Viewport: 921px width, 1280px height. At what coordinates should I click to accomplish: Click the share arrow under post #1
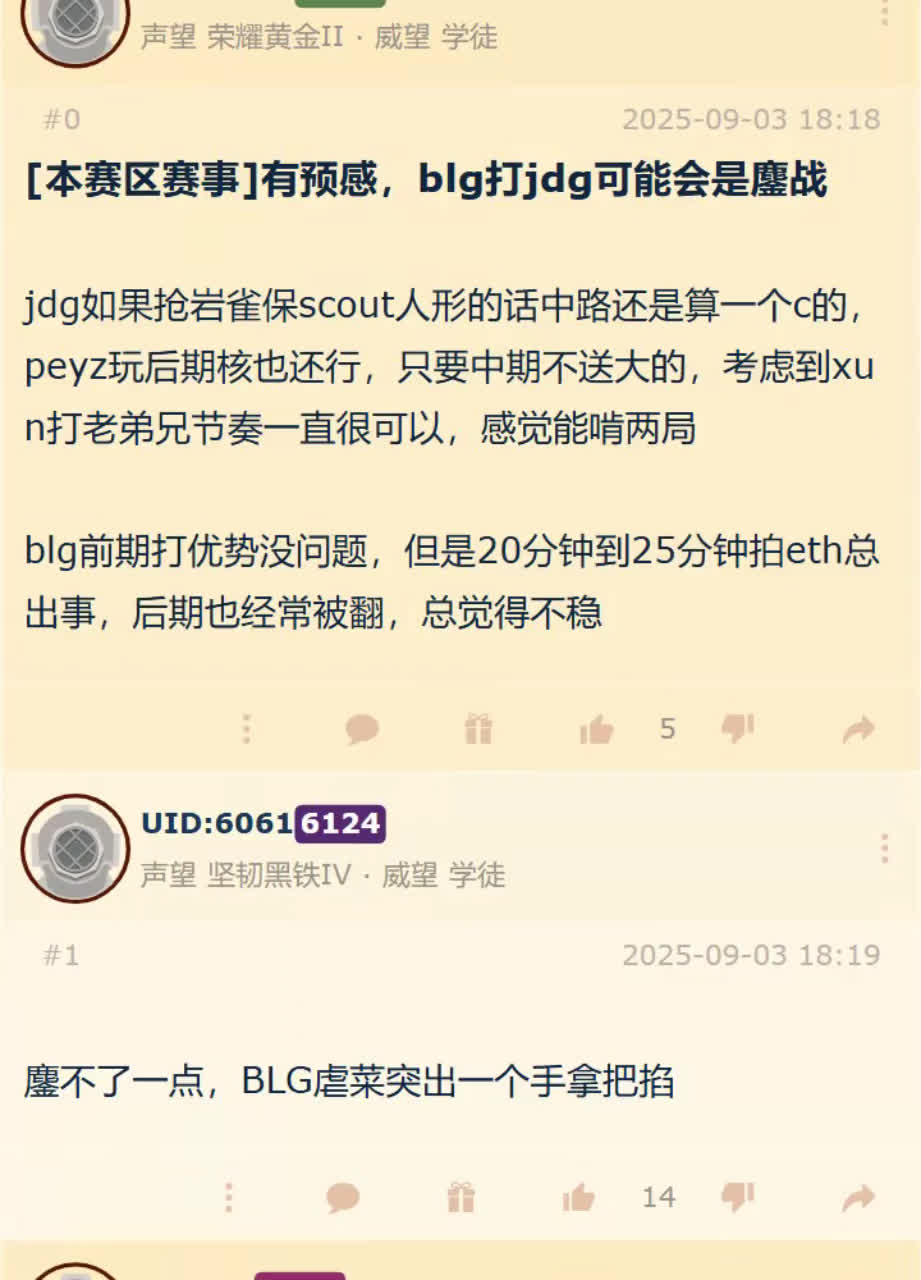point(855,1196)
